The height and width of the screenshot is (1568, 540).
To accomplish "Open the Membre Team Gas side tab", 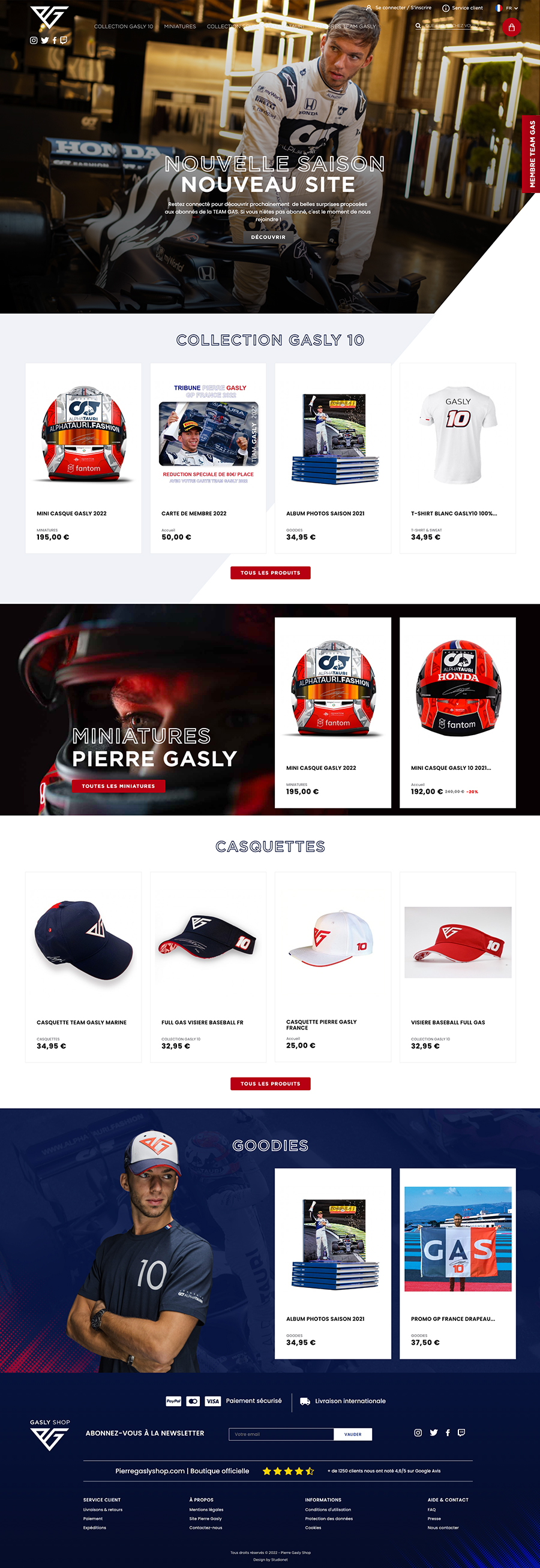I will (531, 154).
